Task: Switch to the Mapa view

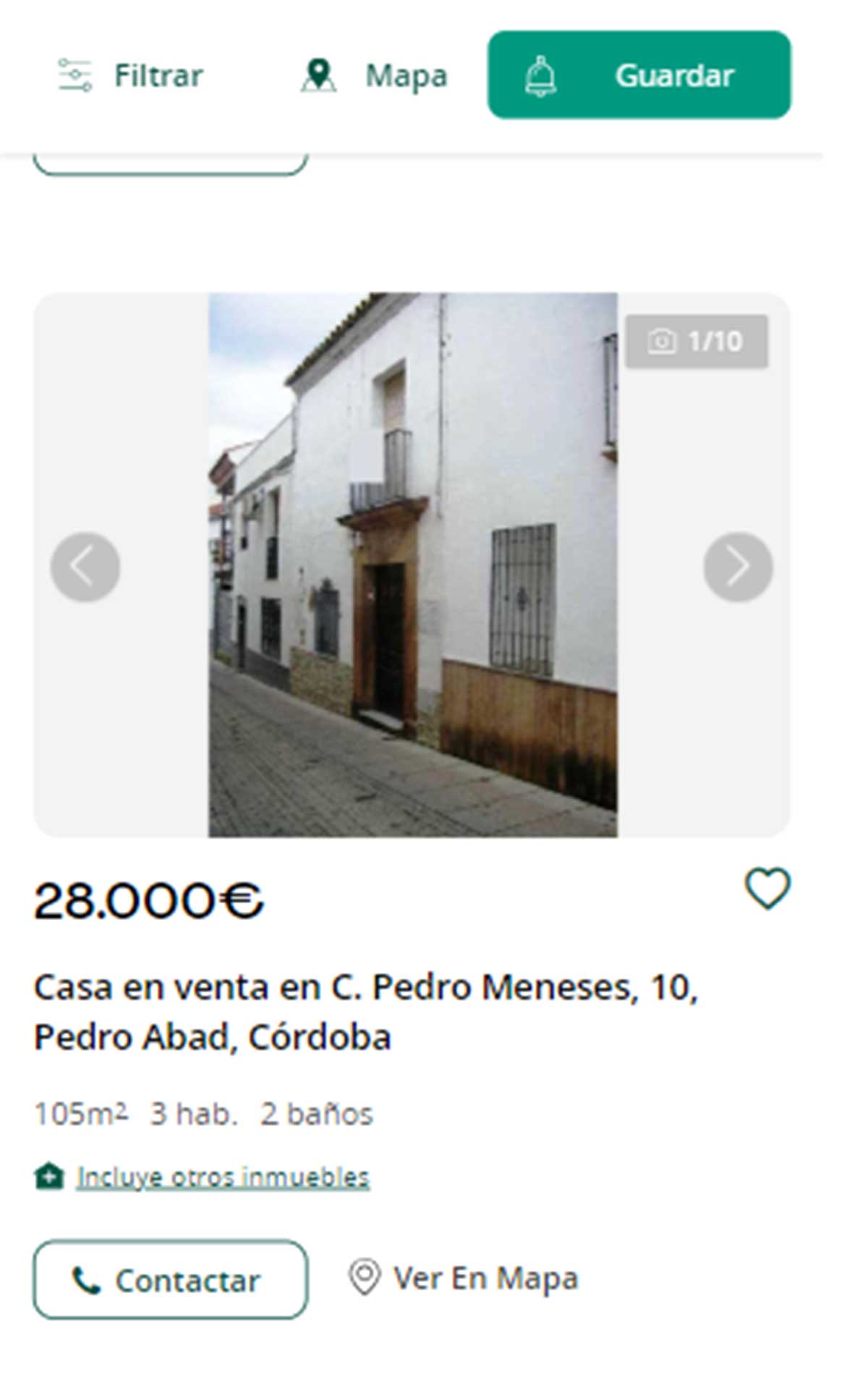Action: 406,75
